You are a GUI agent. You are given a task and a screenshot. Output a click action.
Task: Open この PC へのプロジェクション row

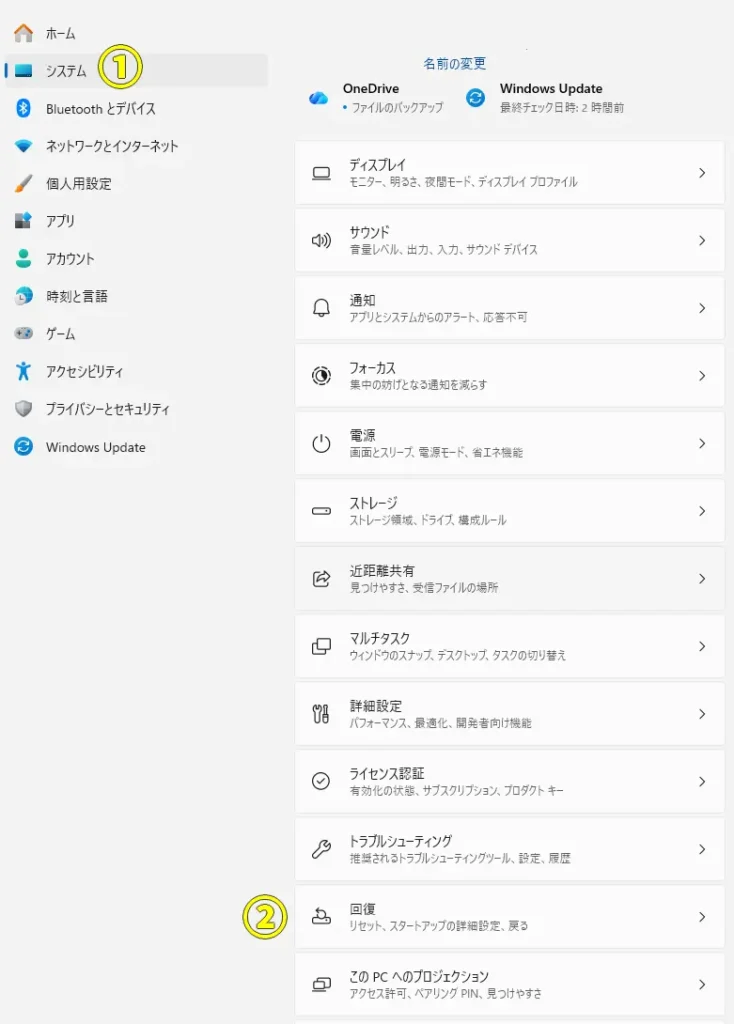click(509, 984)
